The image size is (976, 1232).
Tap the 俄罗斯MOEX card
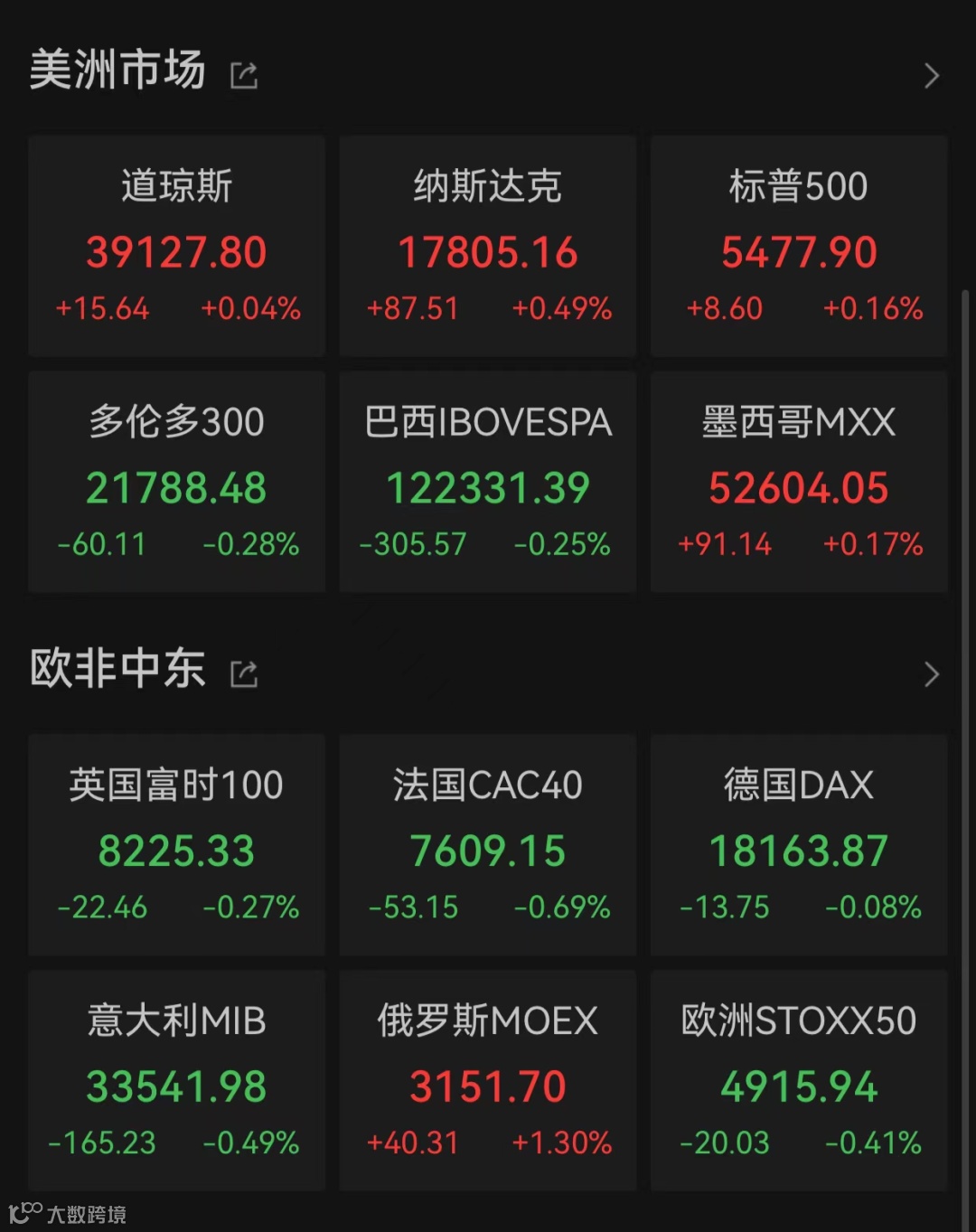coord(488,1080)
